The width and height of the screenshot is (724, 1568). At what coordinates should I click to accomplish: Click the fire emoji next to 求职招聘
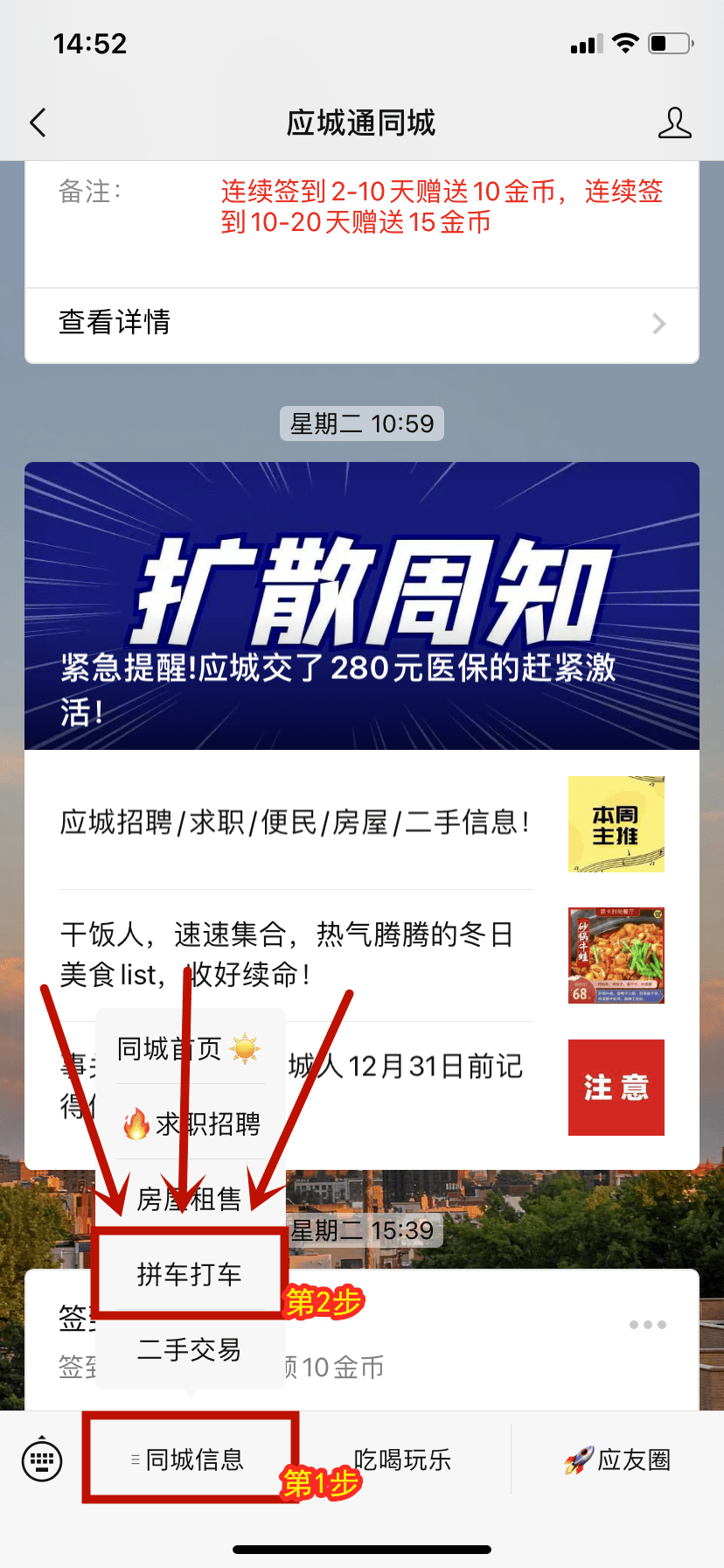point(138,1123)
